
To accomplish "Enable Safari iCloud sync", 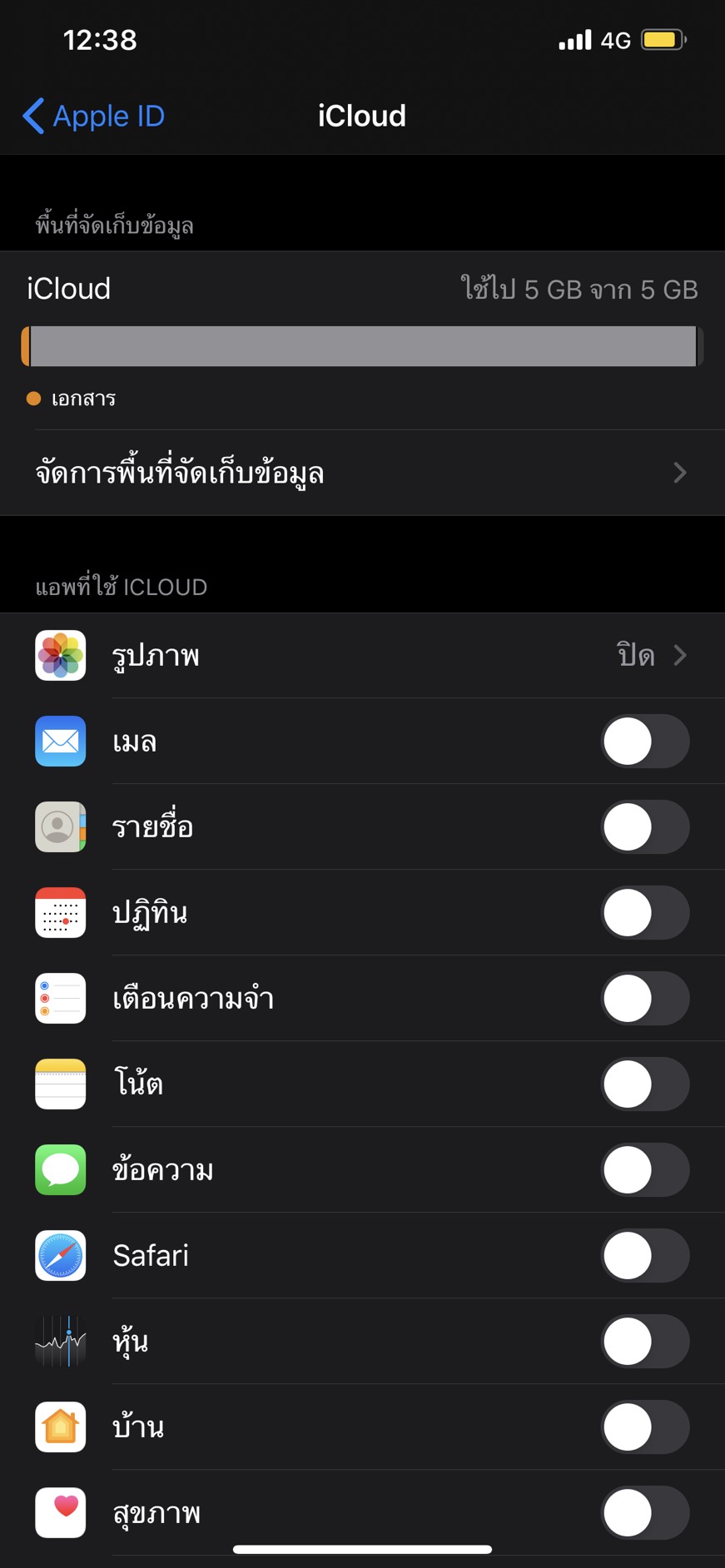I will 644,1256.
